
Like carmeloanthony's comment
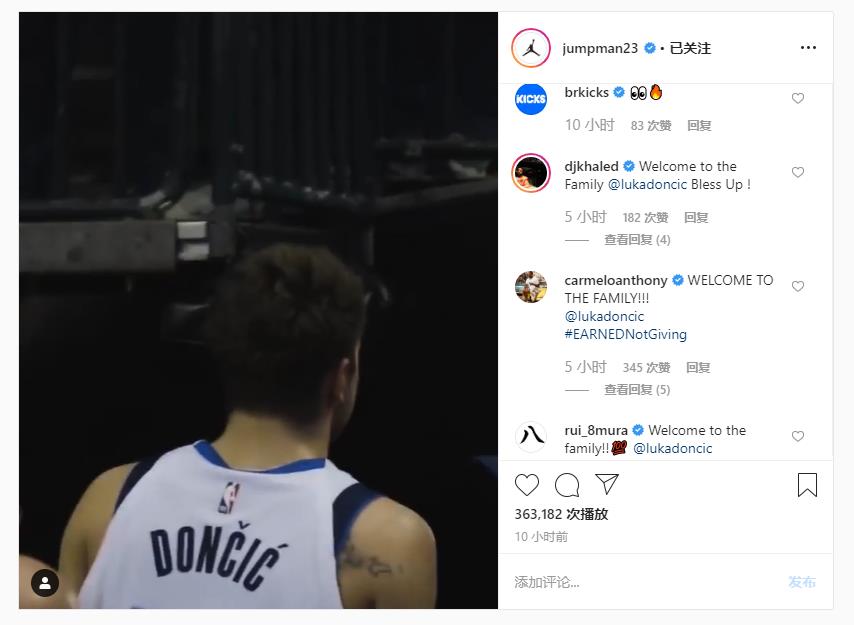pyautogui.click(x=798, y=286)
